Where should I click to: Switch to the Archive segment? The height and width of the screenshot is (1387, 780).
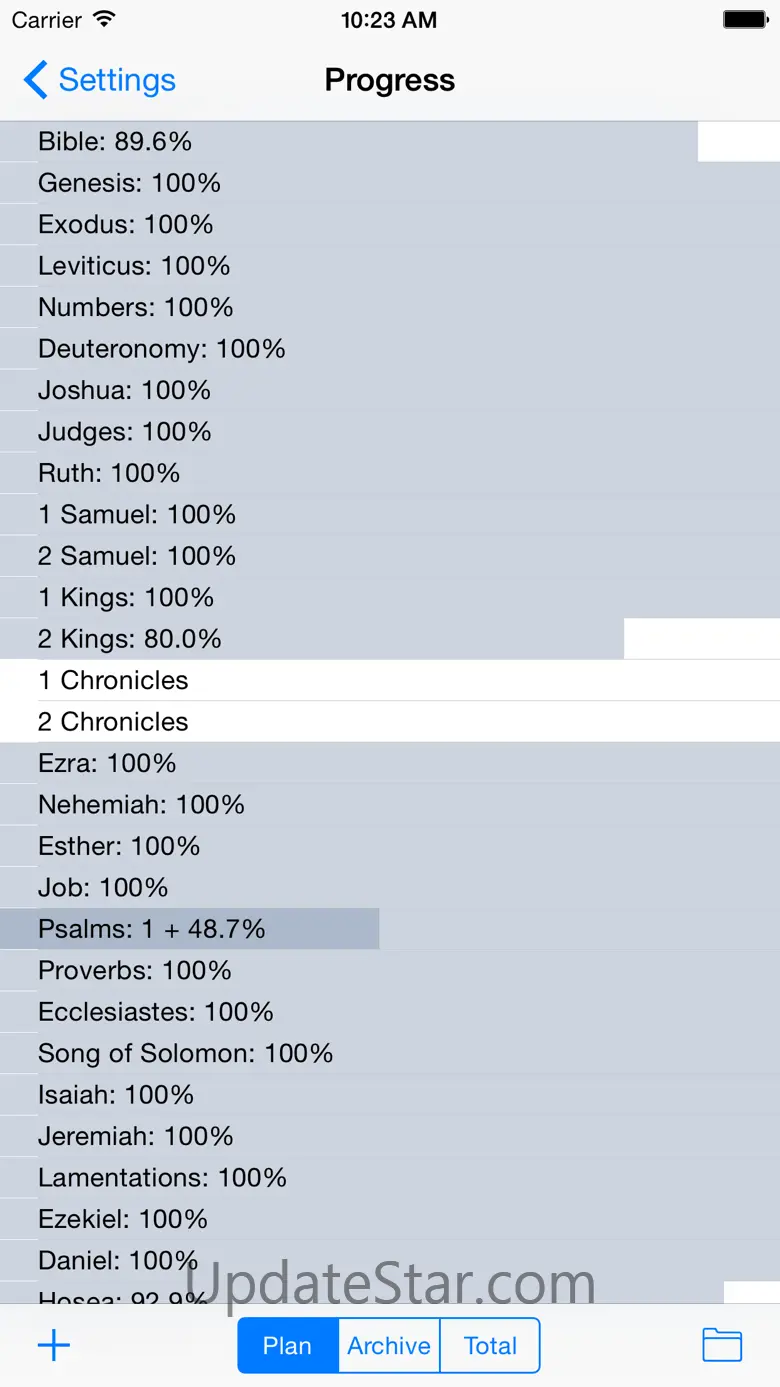tap(389, 1346)
